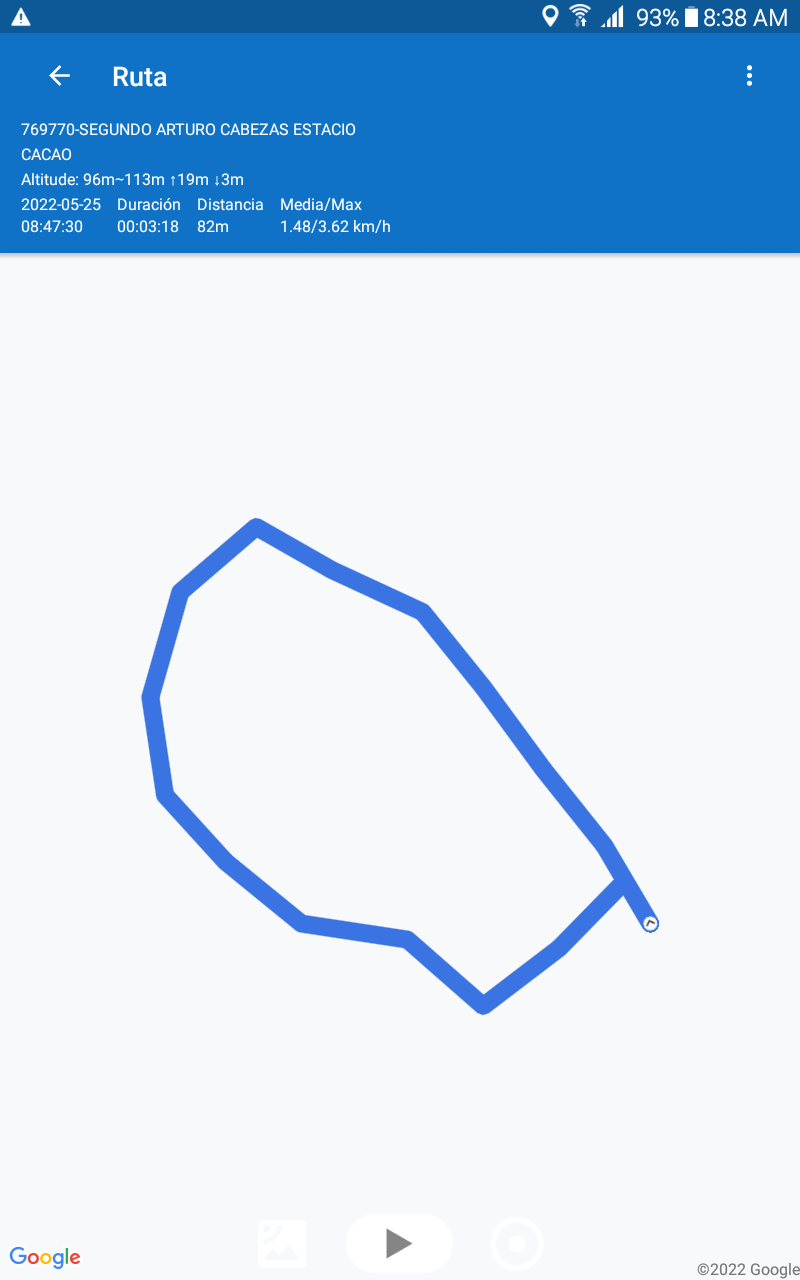Tap the circular target button
Image resolution: width=800 pixels, height=1280 pixels.
517,1244
